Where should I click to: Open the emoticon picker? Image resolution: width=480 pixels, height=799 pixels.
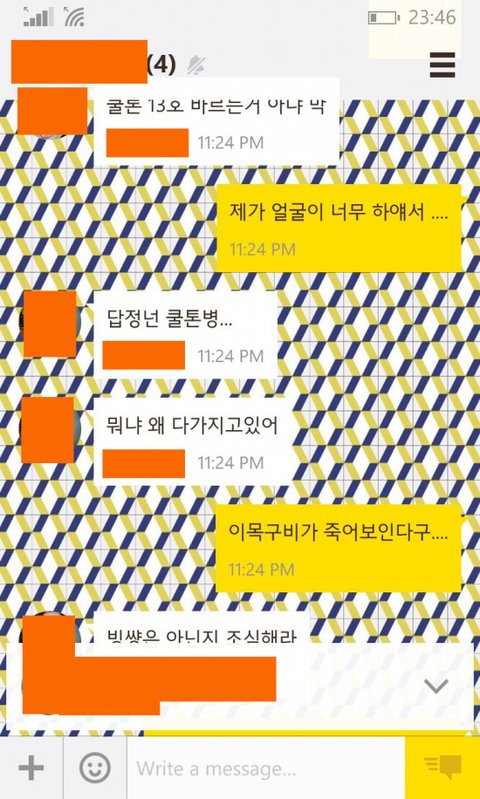pos(95,768)
